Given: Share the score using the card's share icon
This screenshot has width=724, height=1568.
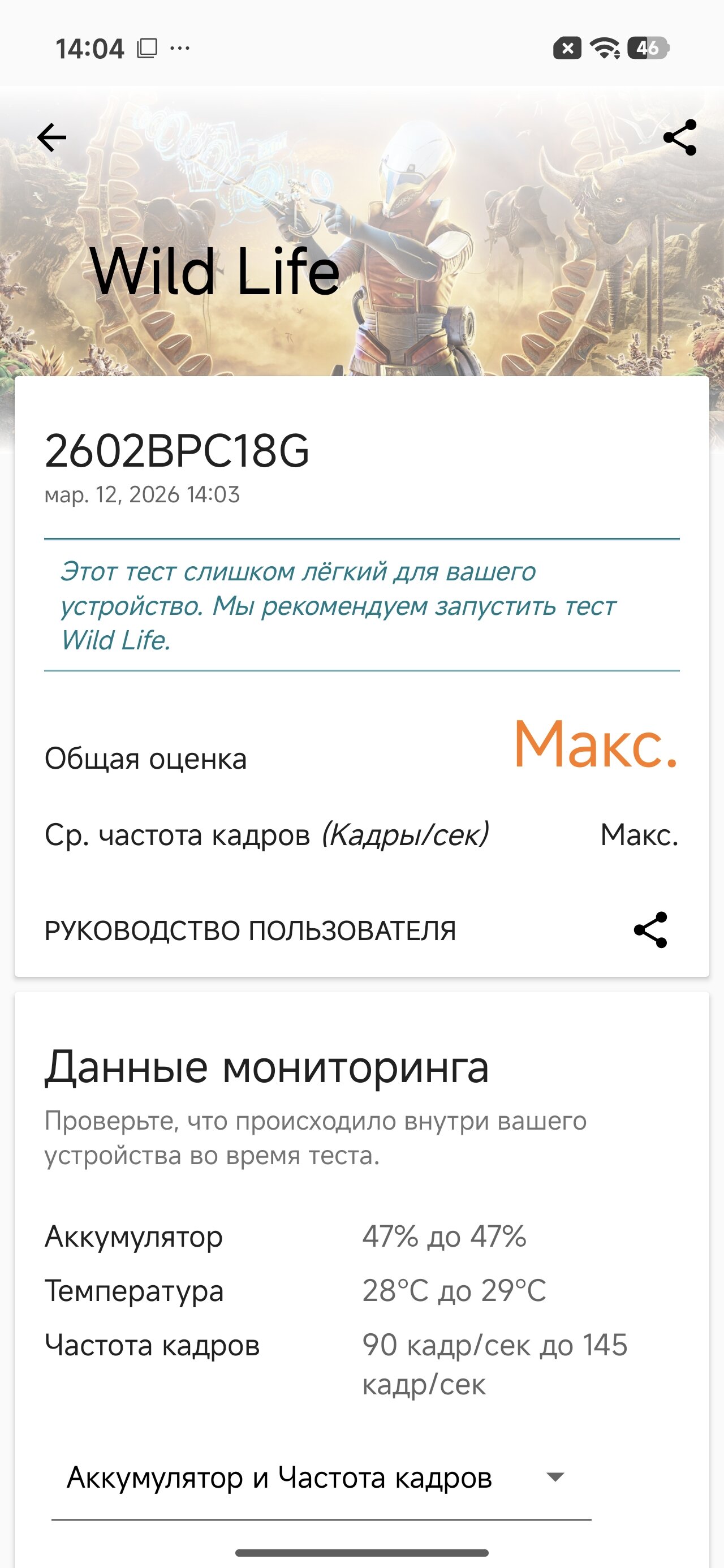Looking at the screenshot, I should click(x=650, y=930).
